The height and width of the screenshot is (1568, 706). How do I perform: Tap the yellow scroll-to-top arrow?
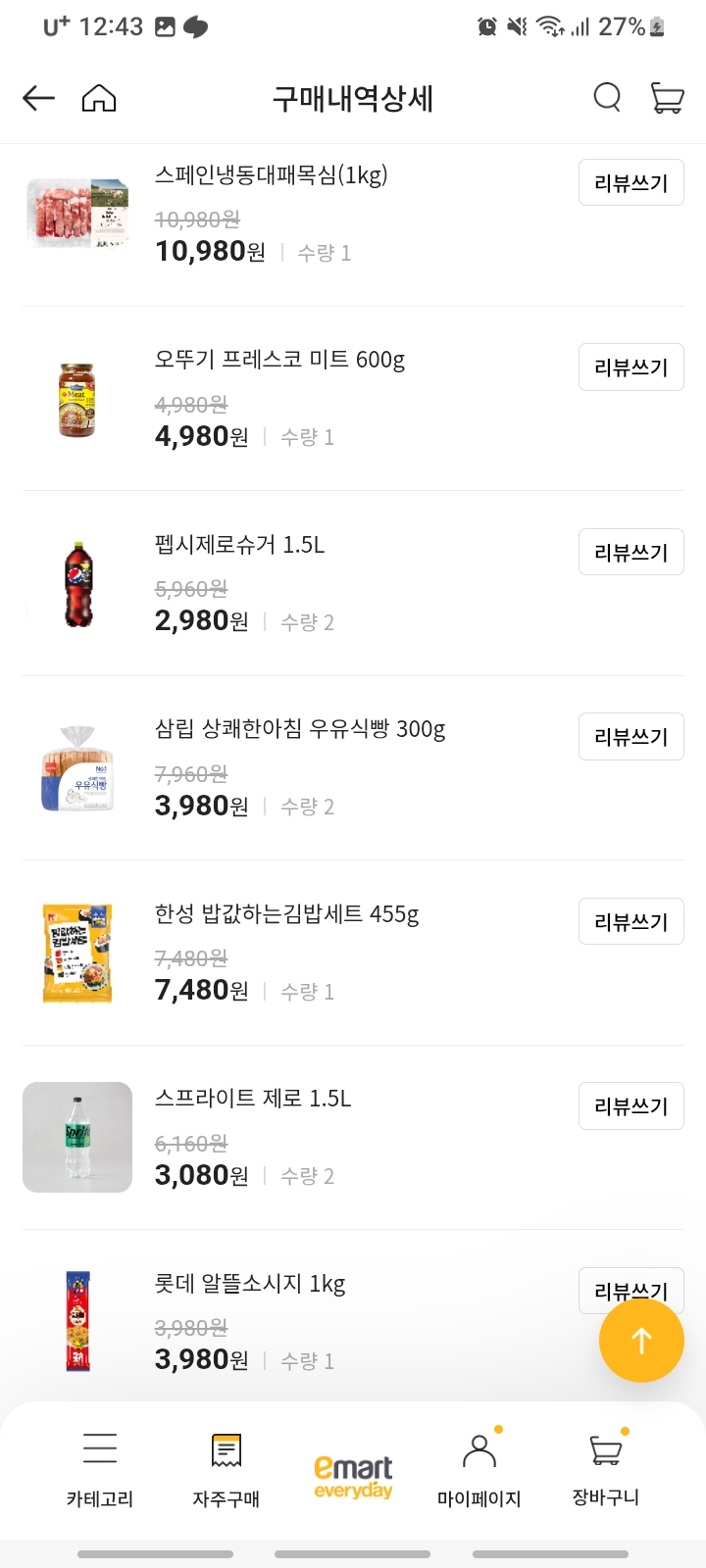(641, 1341)
